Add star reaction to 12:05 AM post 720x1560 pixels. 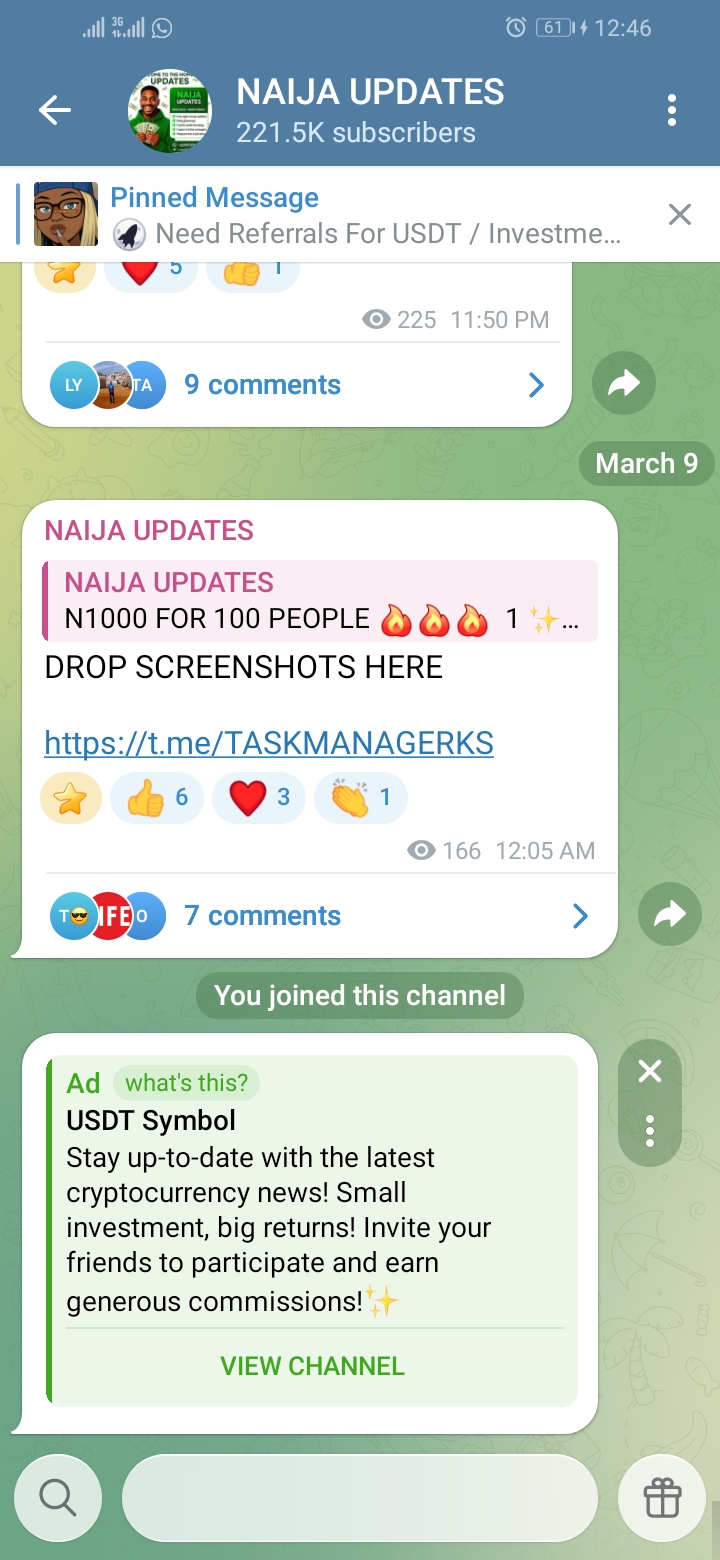coord(70,799)
